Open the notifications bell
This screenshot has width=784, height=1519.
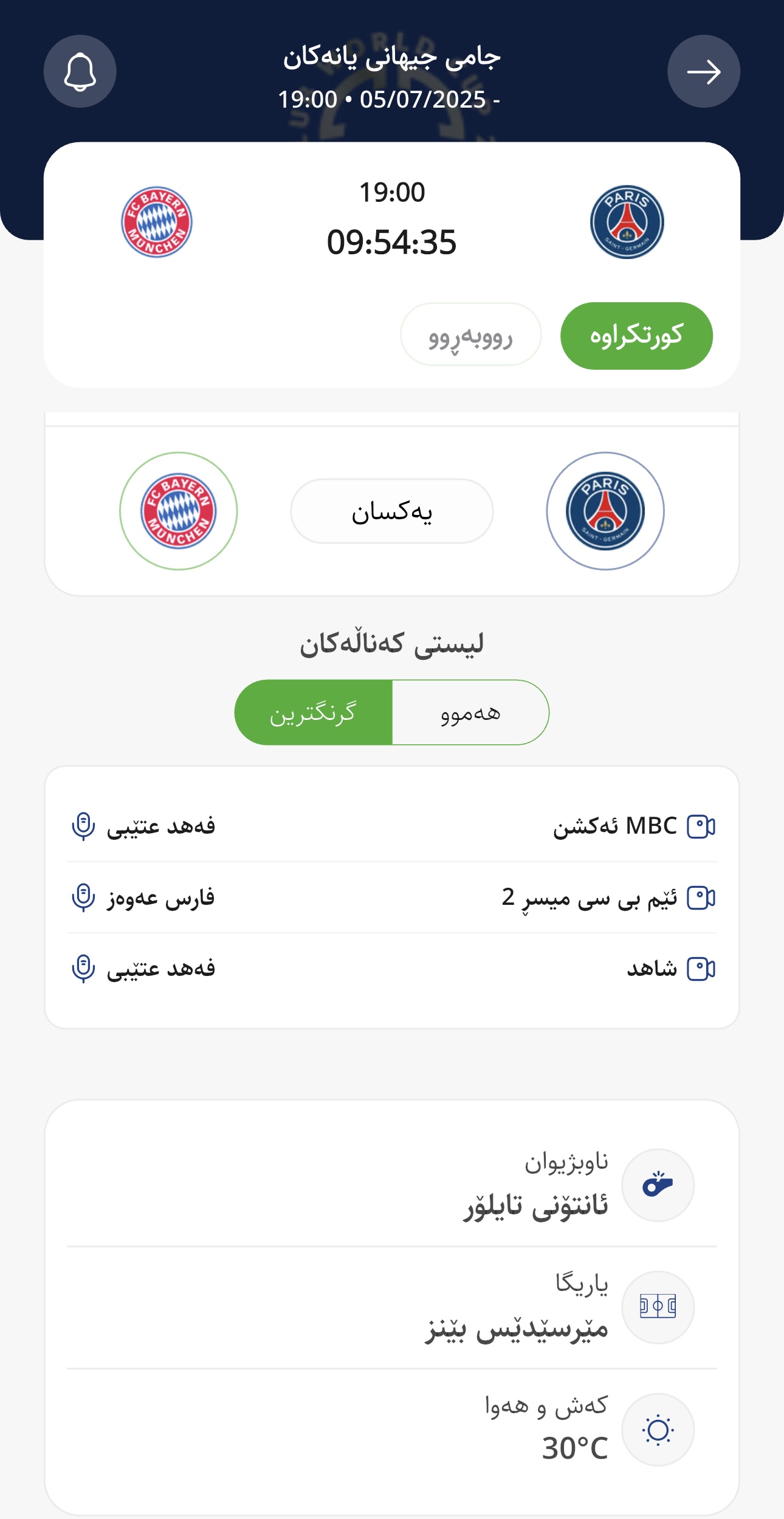click(x=80, y=72)
